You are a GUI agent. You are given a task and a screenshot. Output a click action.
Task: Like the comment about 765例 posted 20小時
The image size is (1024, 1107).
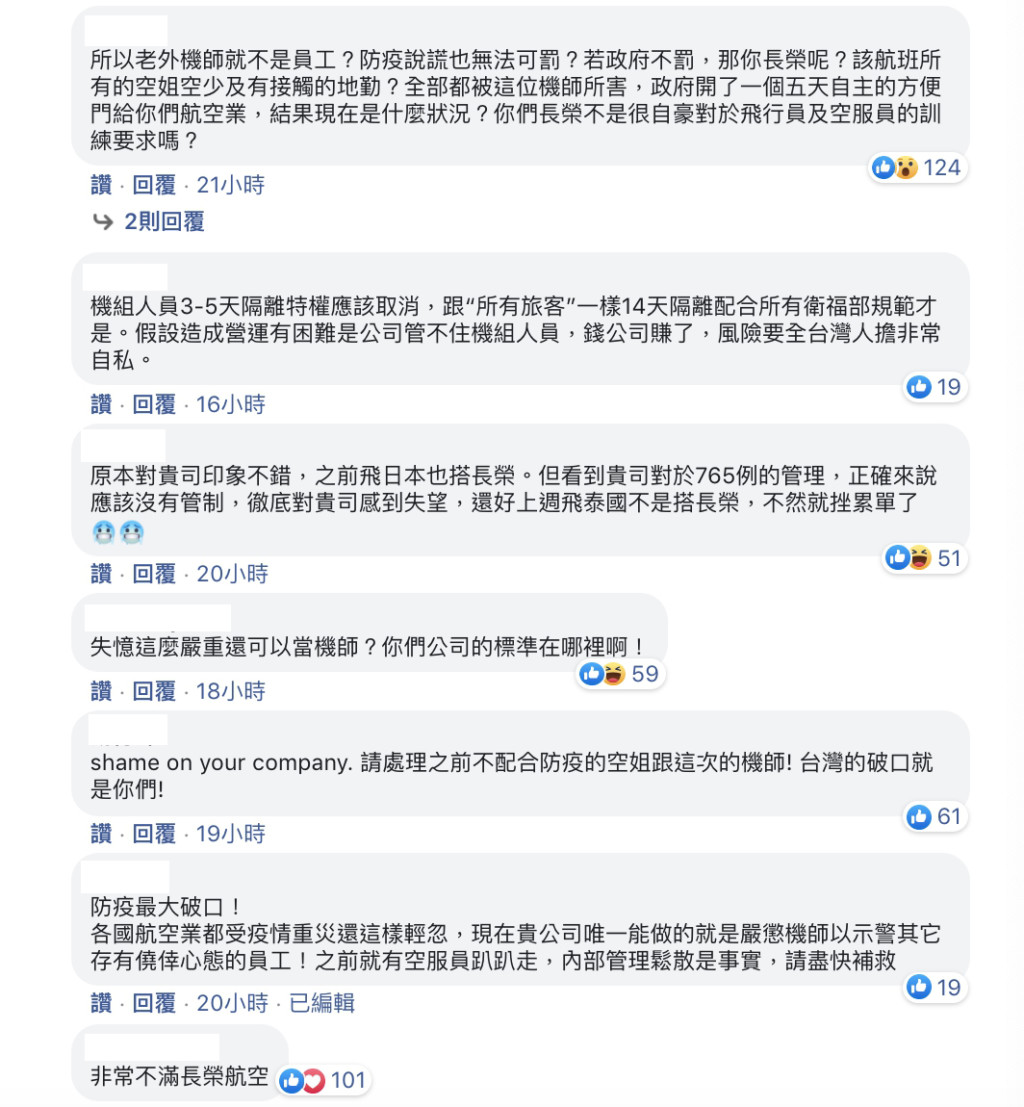click(x=101, y=574)
